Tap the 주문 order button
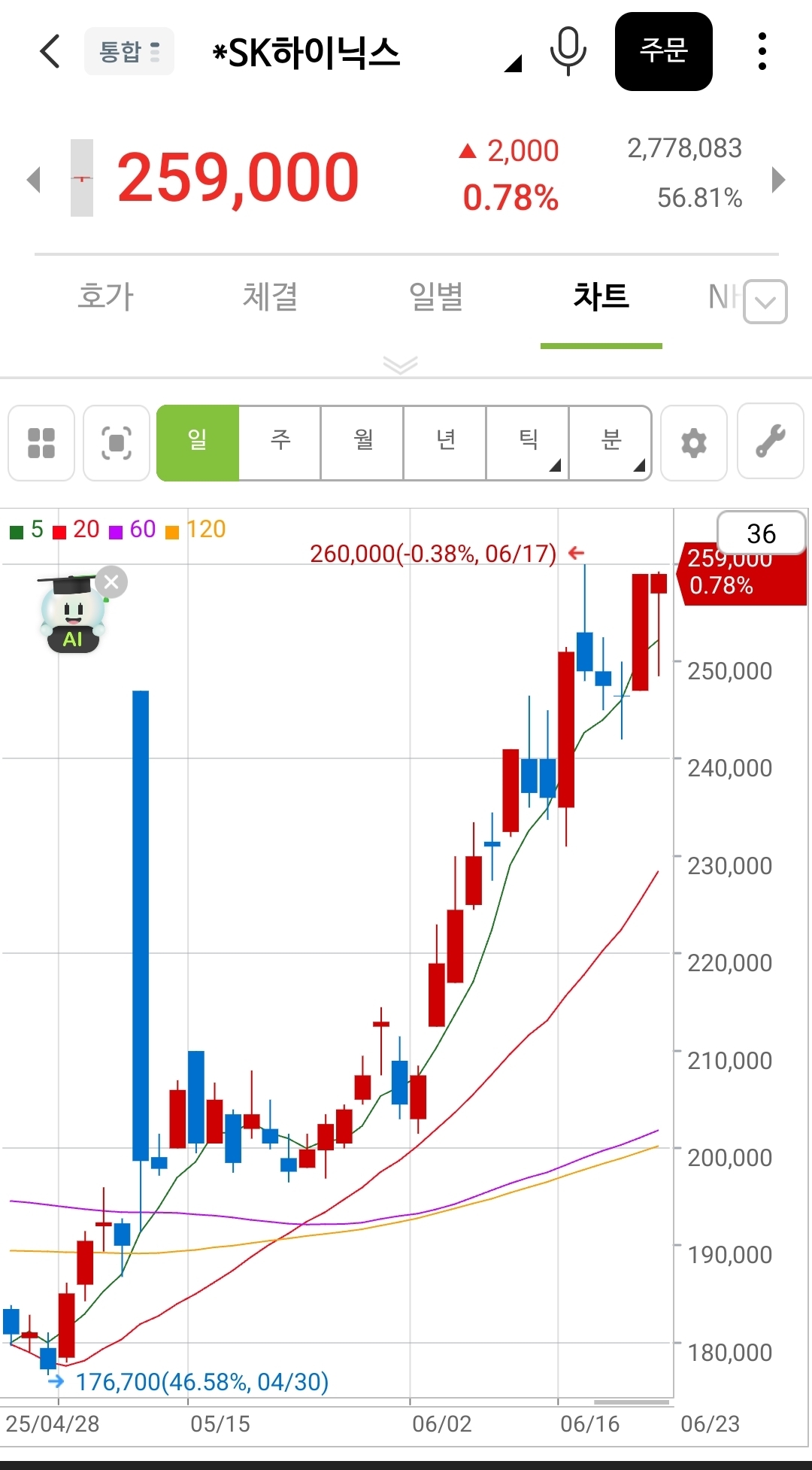Image resolution: width=812 pixels, height=1470 pixels. pyautogui.click(x=664, y=51)
